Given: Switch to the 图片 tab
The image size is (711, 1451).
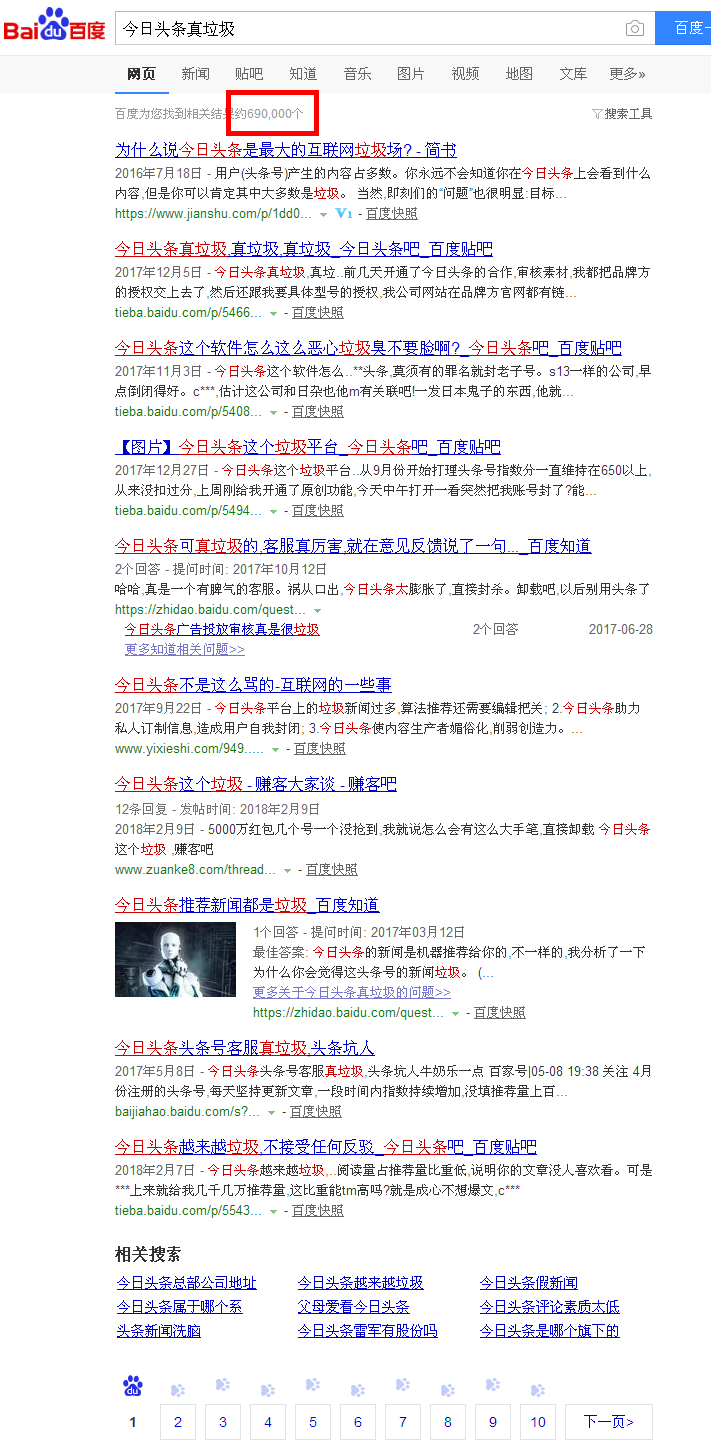Looking at the screenshot, I should 411,74.
